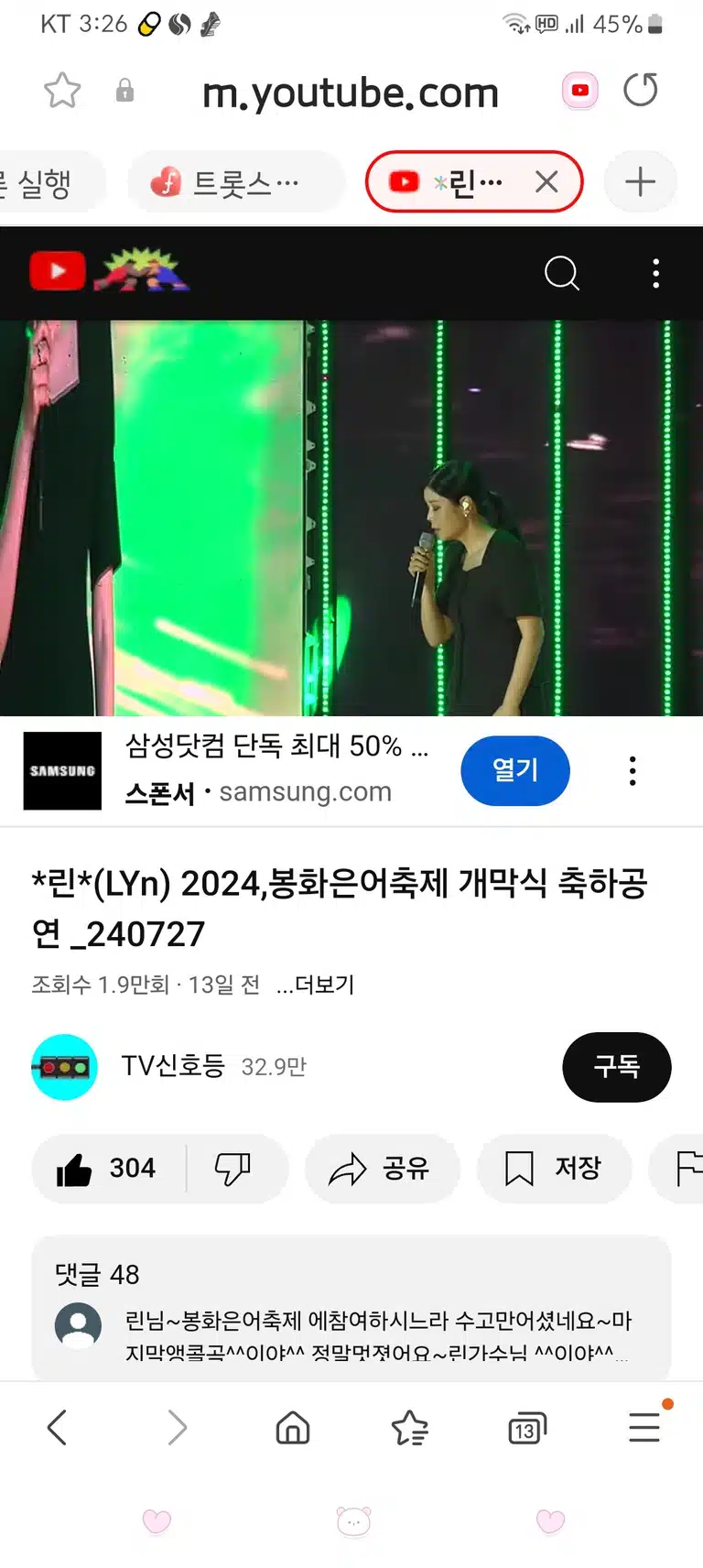Reload the page

coord(640,90)
